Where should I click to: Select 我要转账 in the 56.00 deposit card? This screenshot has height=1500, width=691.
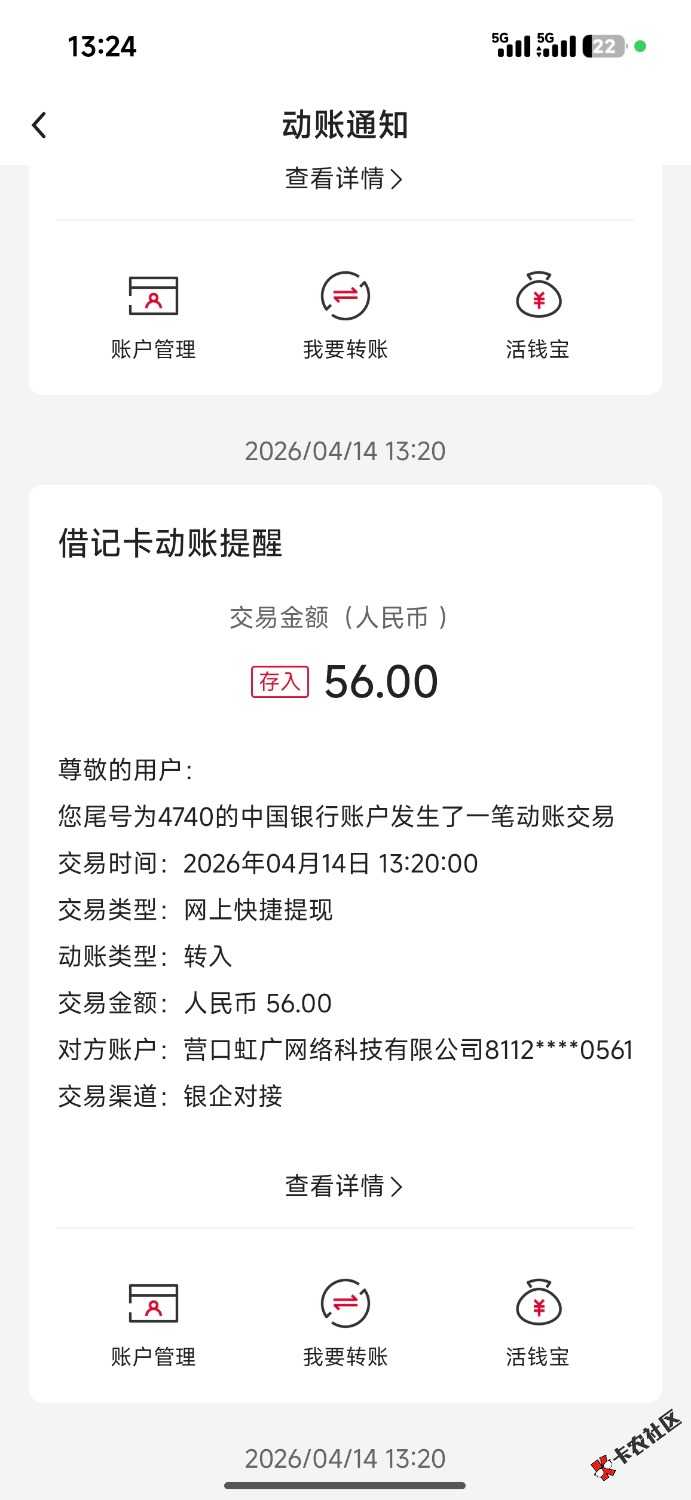coord(345,1322)
